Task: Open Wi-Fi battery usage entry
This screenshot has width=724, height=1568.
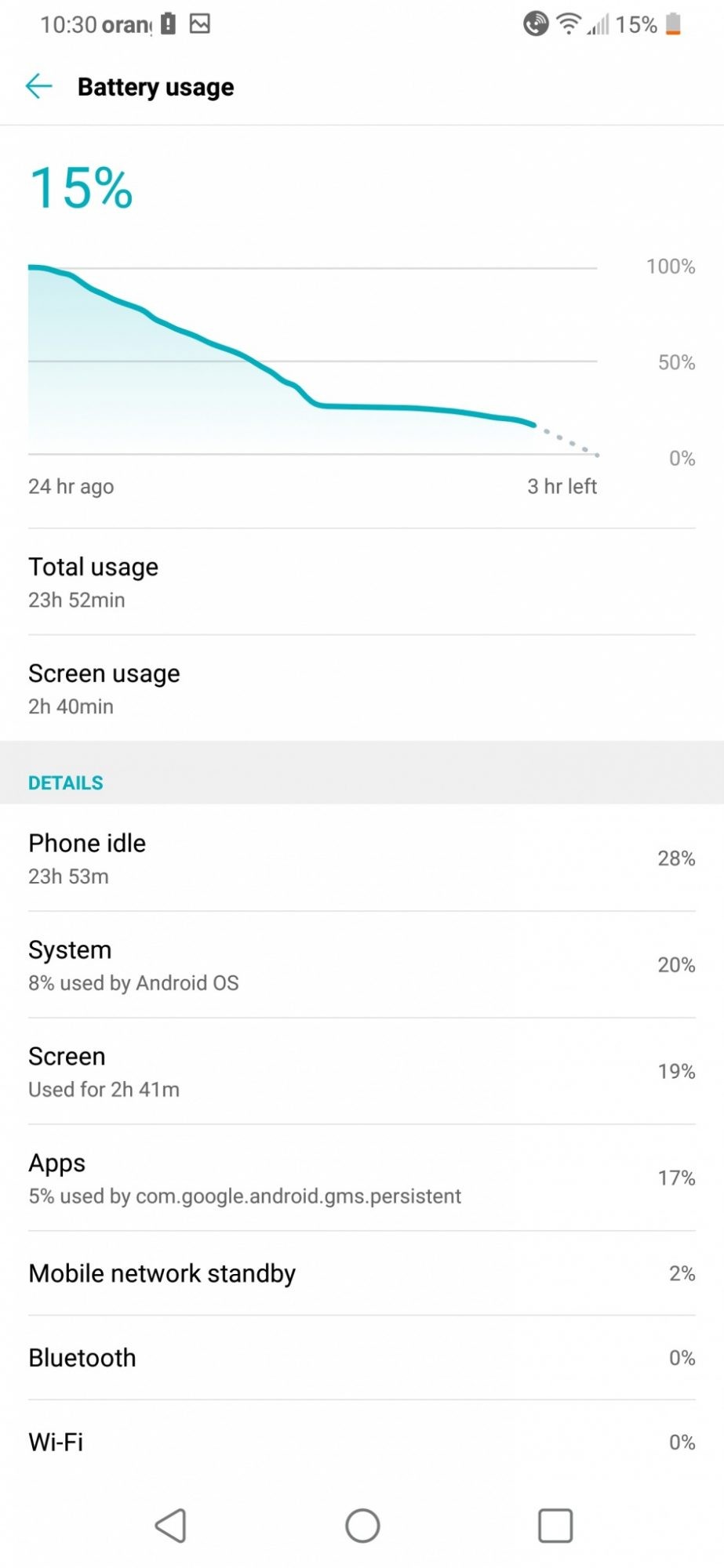Action: pos(361,1442)
